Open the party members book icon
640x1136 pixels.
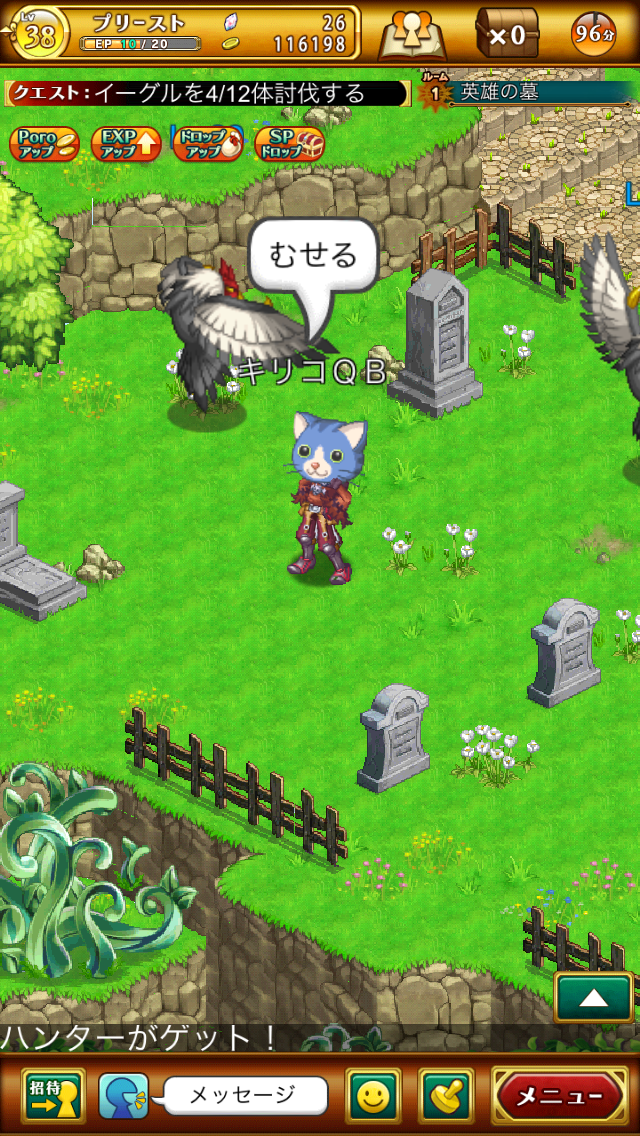click(414, 35)
